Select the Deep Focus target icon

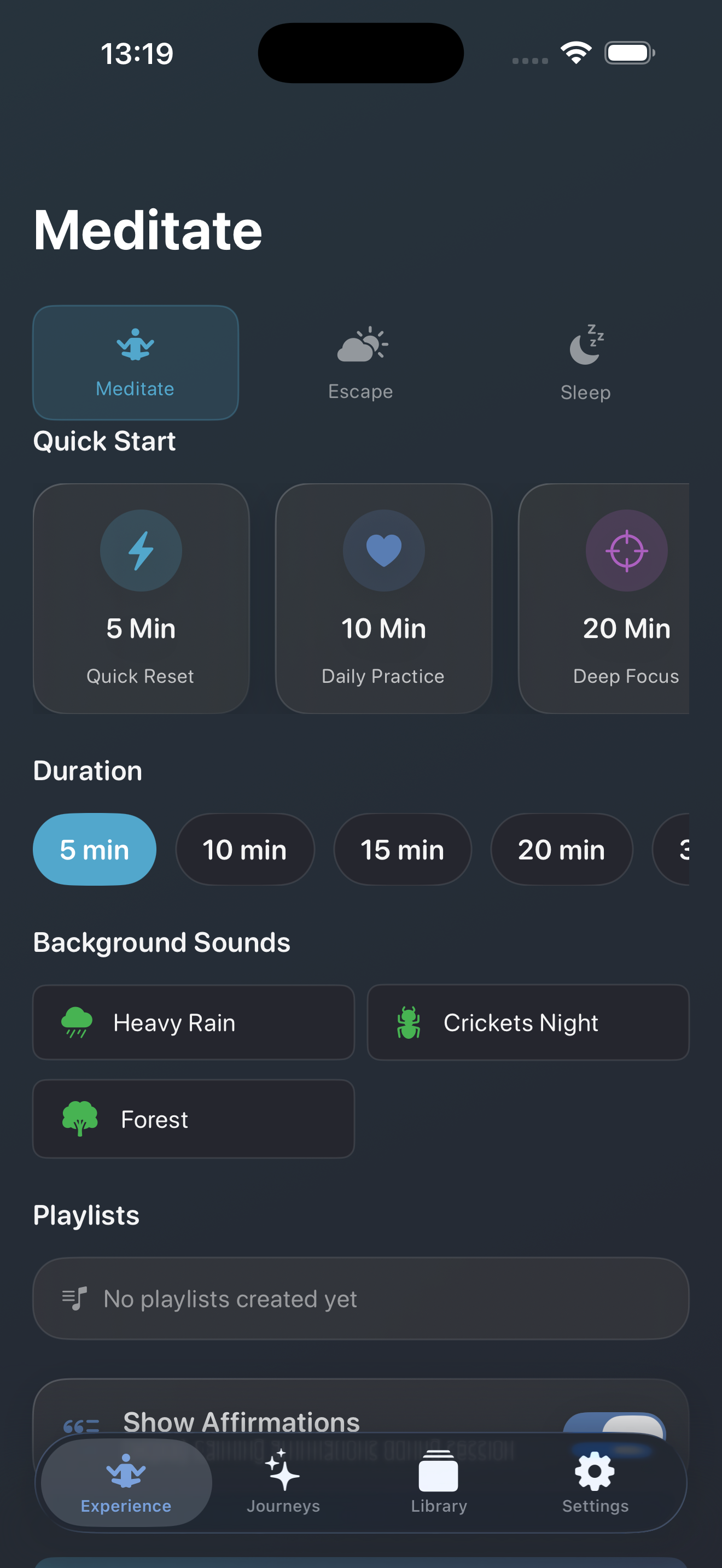626,550
